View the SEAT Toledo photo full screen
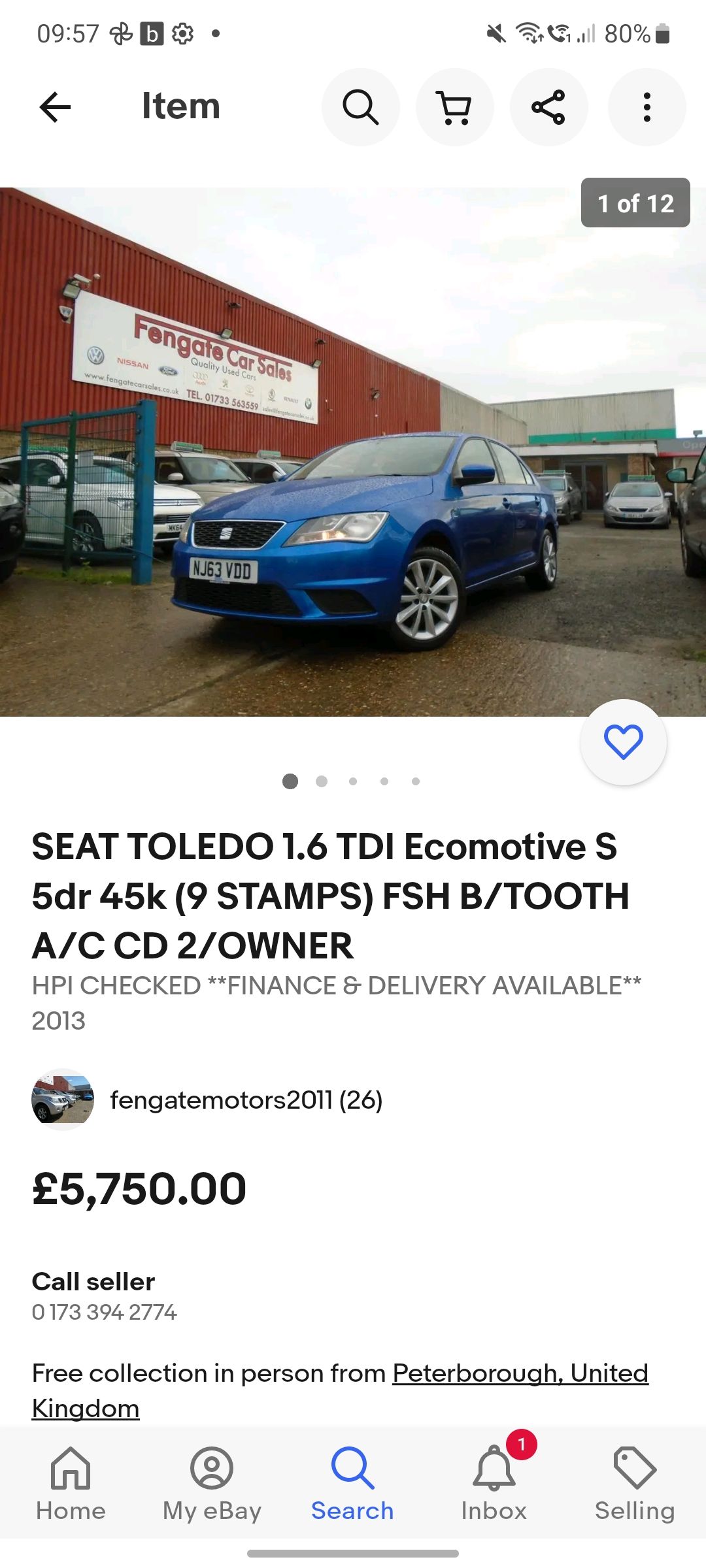 click(353, 452)
